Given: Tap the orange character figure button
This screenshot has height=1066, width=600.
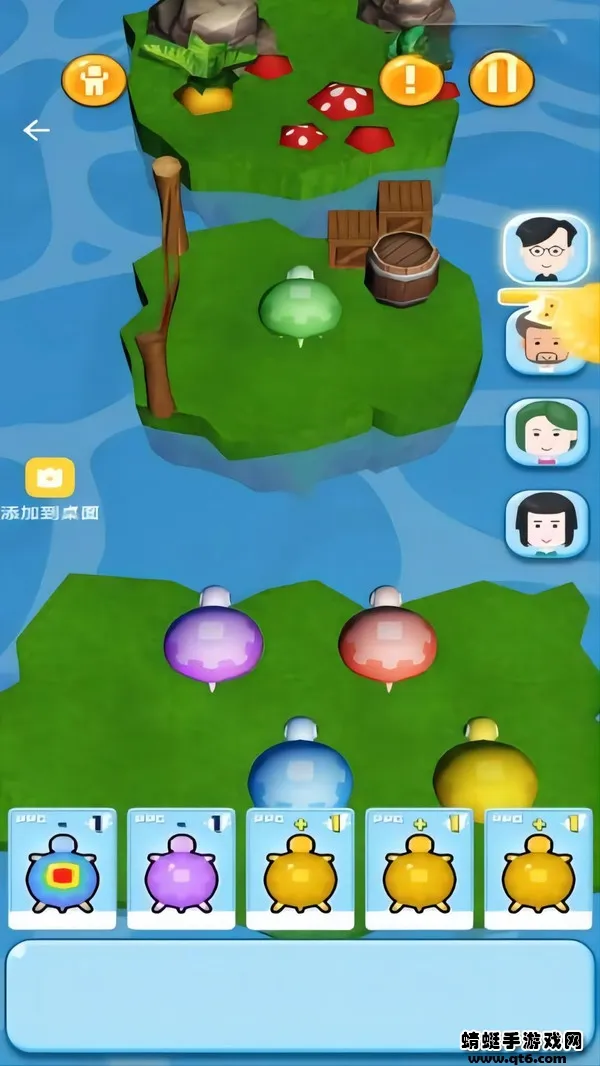Looking at the screenshot, I should (94, 81).
